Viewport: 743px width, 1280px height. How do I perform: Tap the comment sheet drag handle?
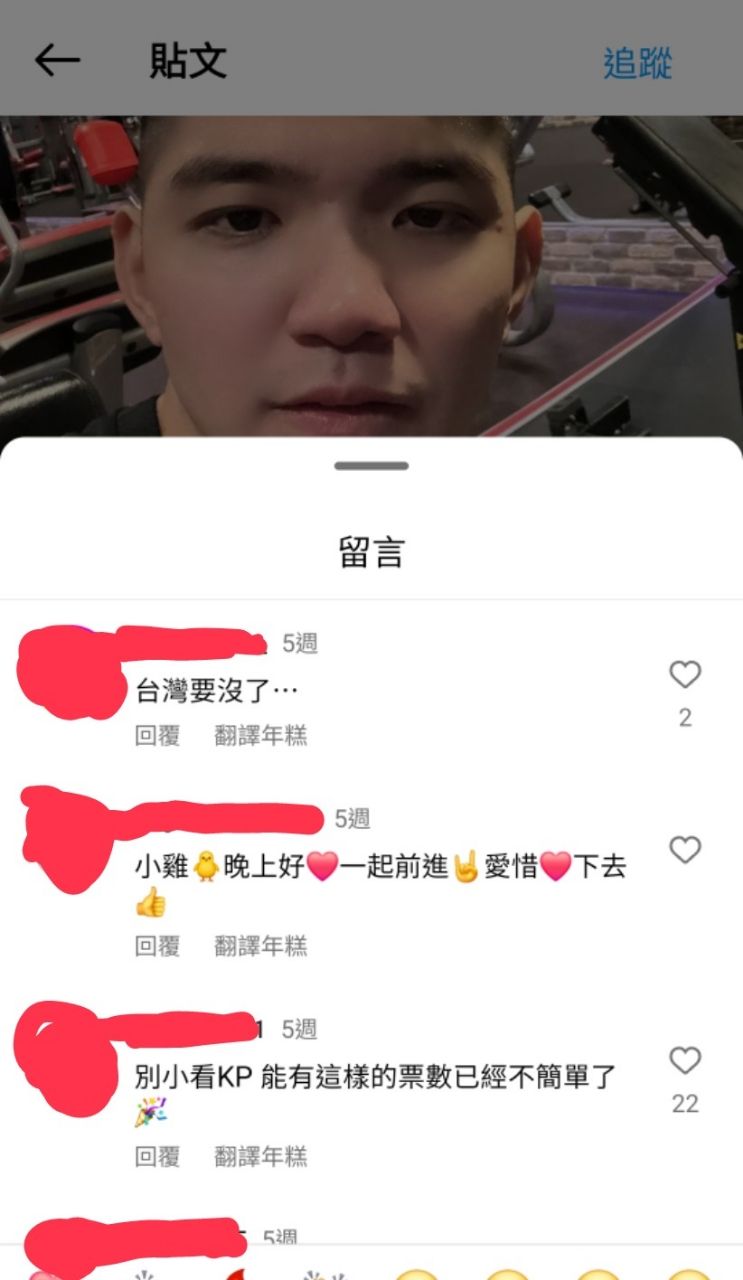371,466
